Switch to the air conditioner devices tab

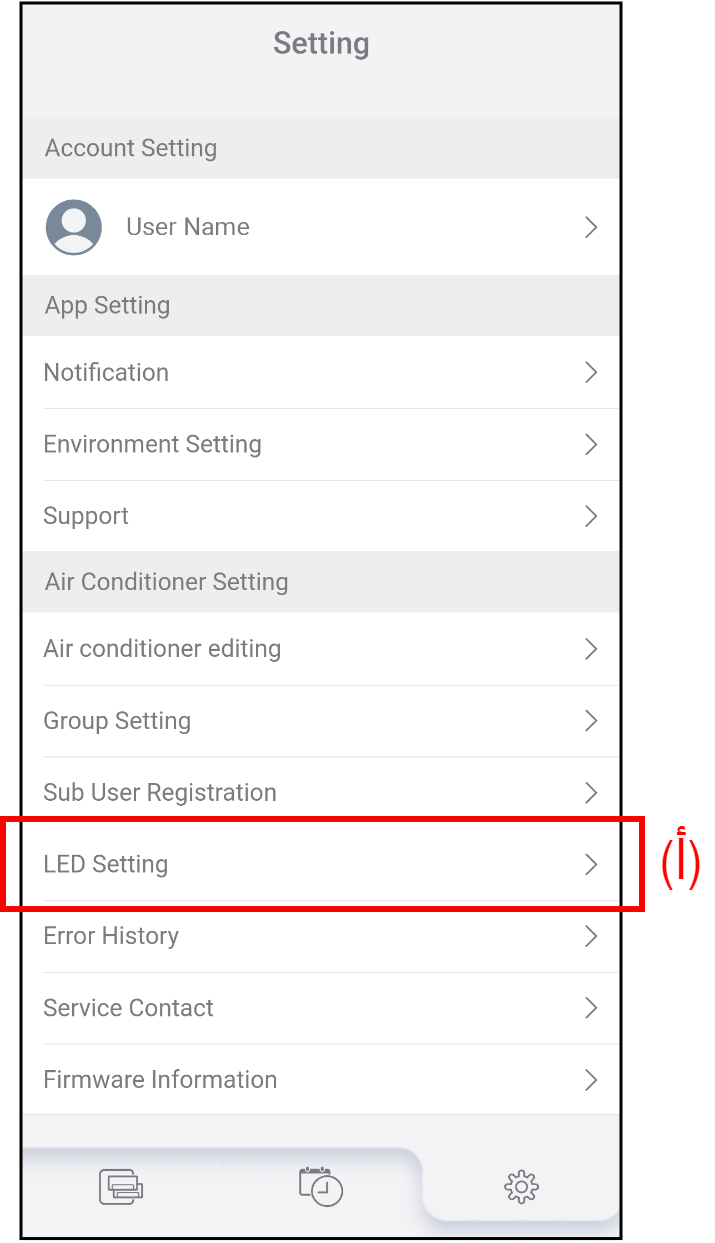click(121, 1187)
